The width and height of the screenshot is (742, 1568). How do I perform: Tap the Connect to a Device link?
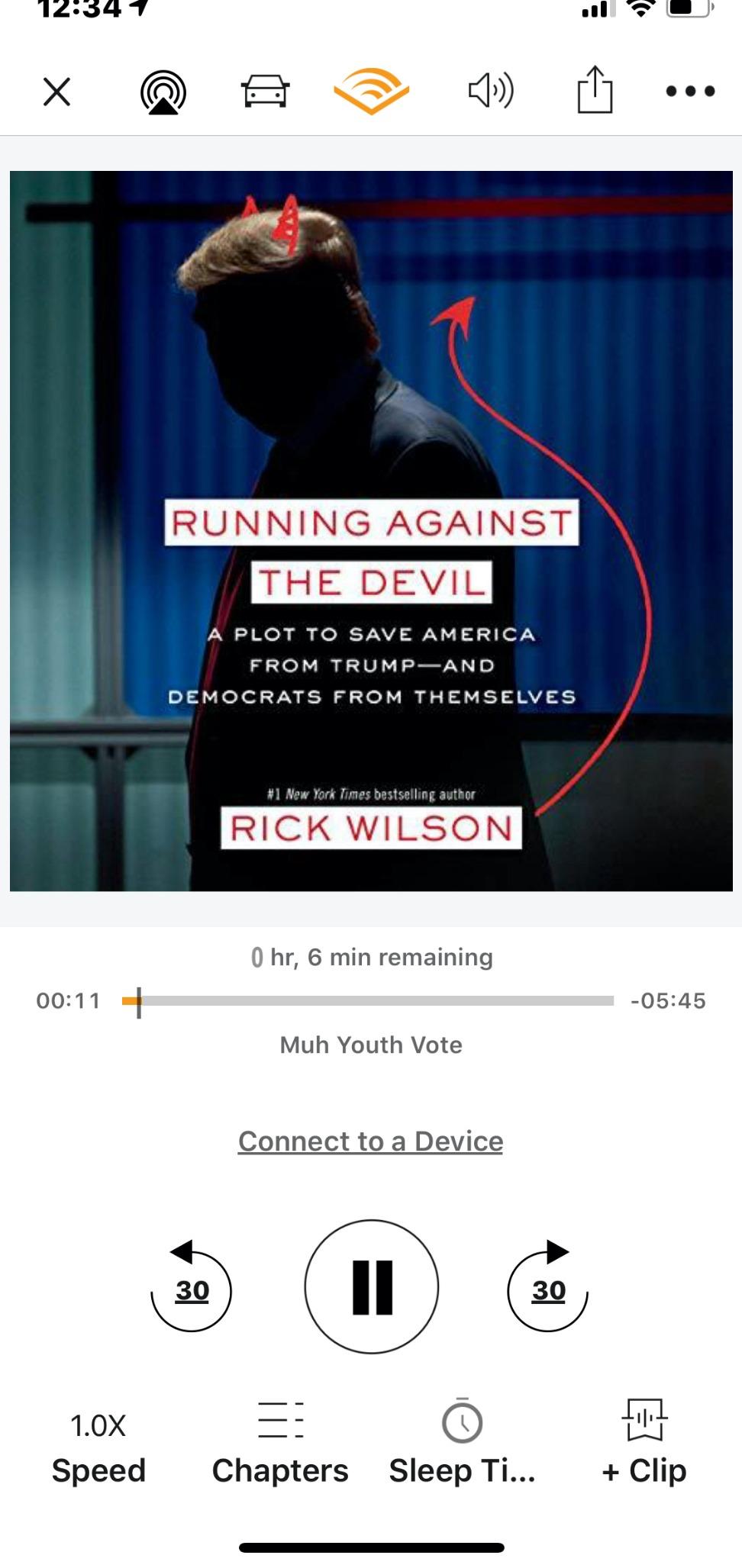coord(370,1141)
